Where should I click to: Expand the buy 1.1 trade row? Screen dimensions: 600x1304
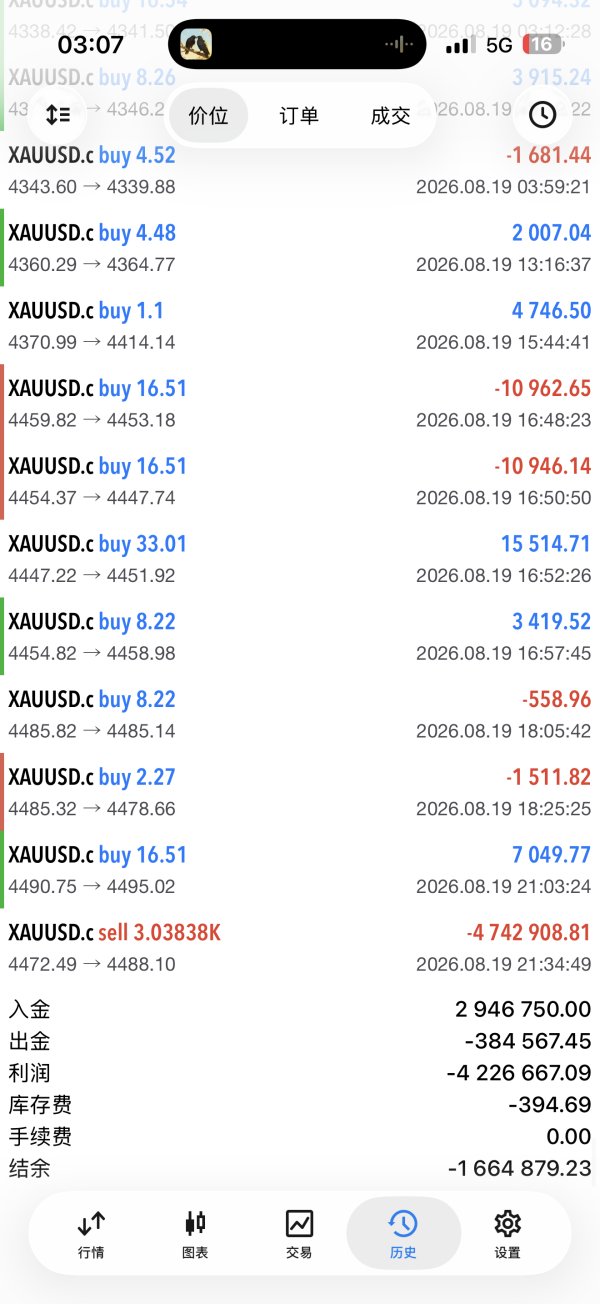300,326
